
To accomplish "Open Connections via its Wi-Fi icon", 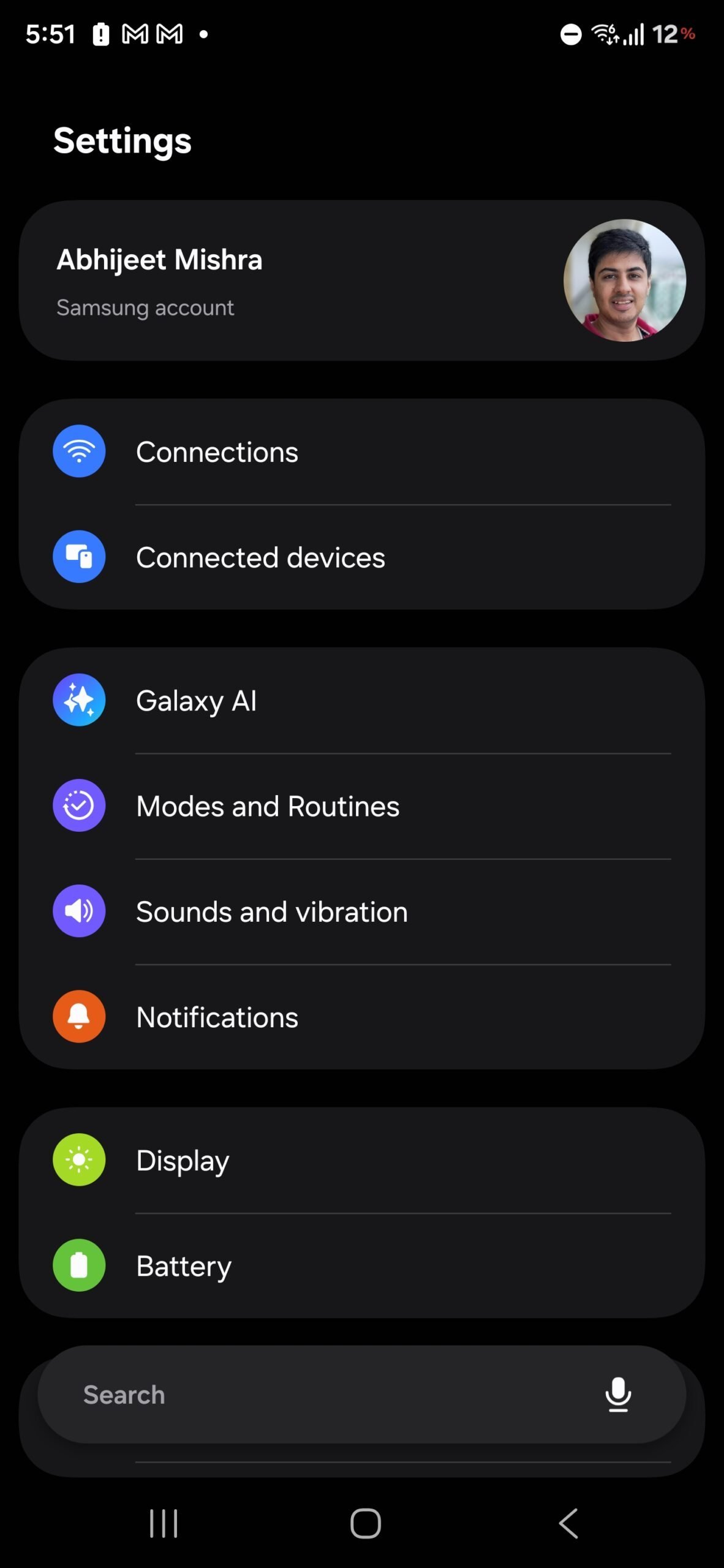I will point(78,451).
